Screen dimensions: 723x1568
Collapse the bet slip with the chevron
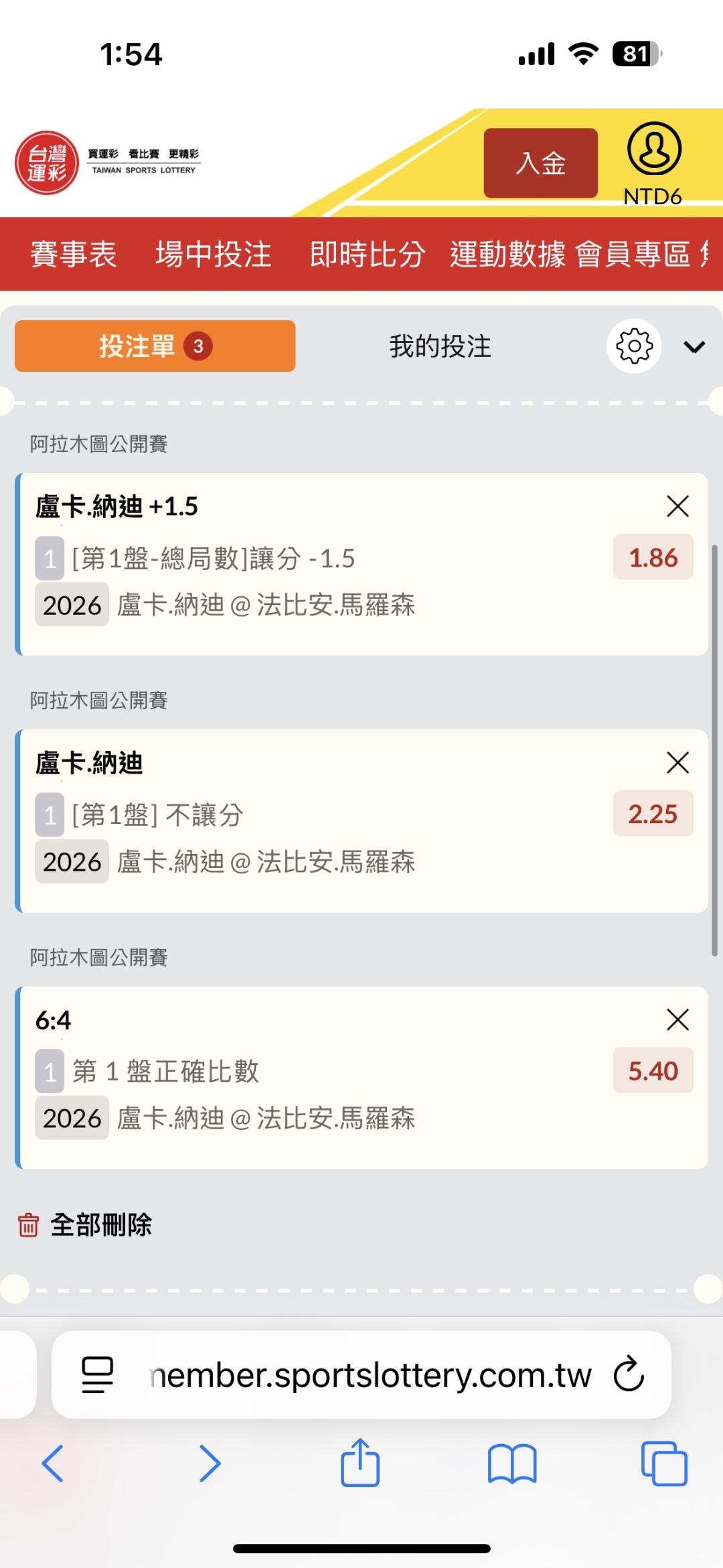(x=694, y=346)
